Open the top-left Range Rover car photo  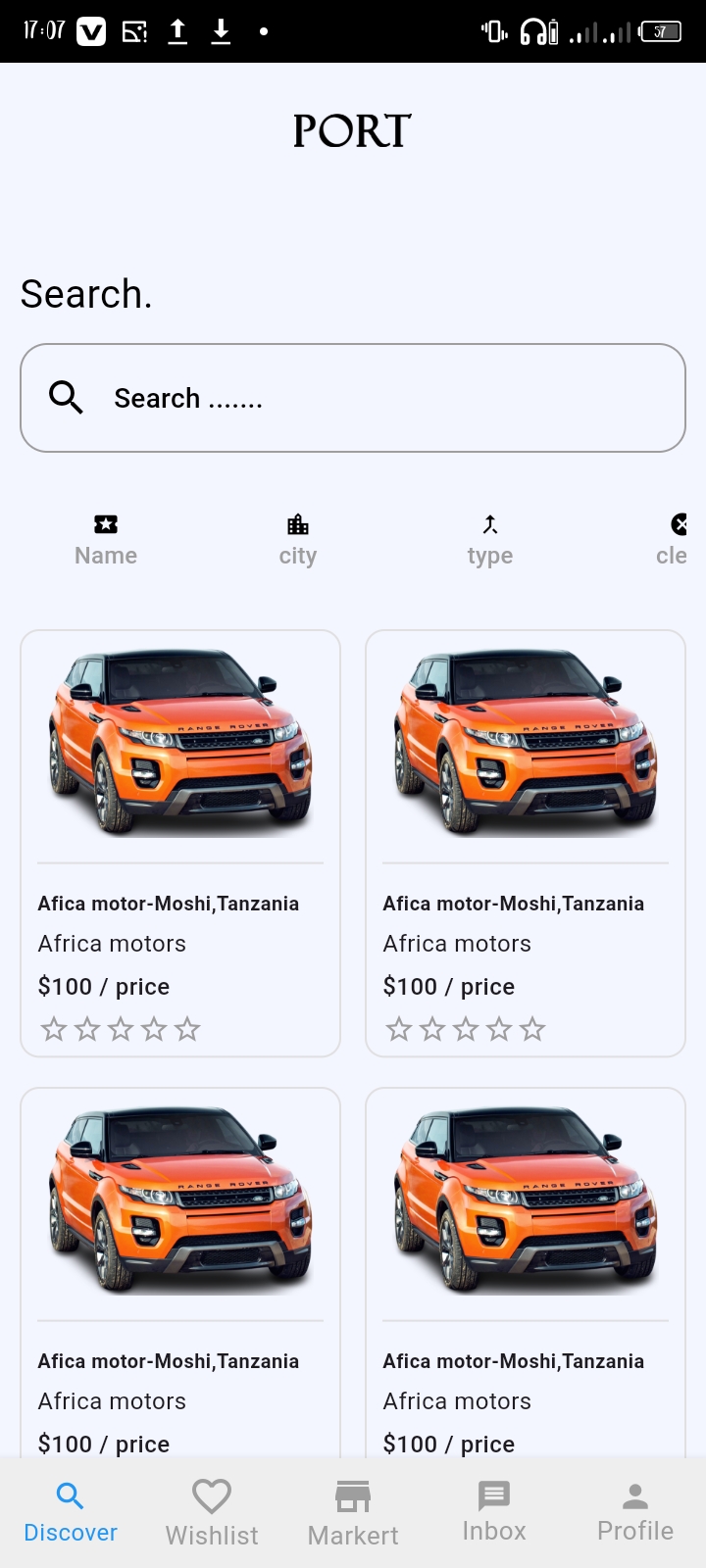(x=179, y=742)
